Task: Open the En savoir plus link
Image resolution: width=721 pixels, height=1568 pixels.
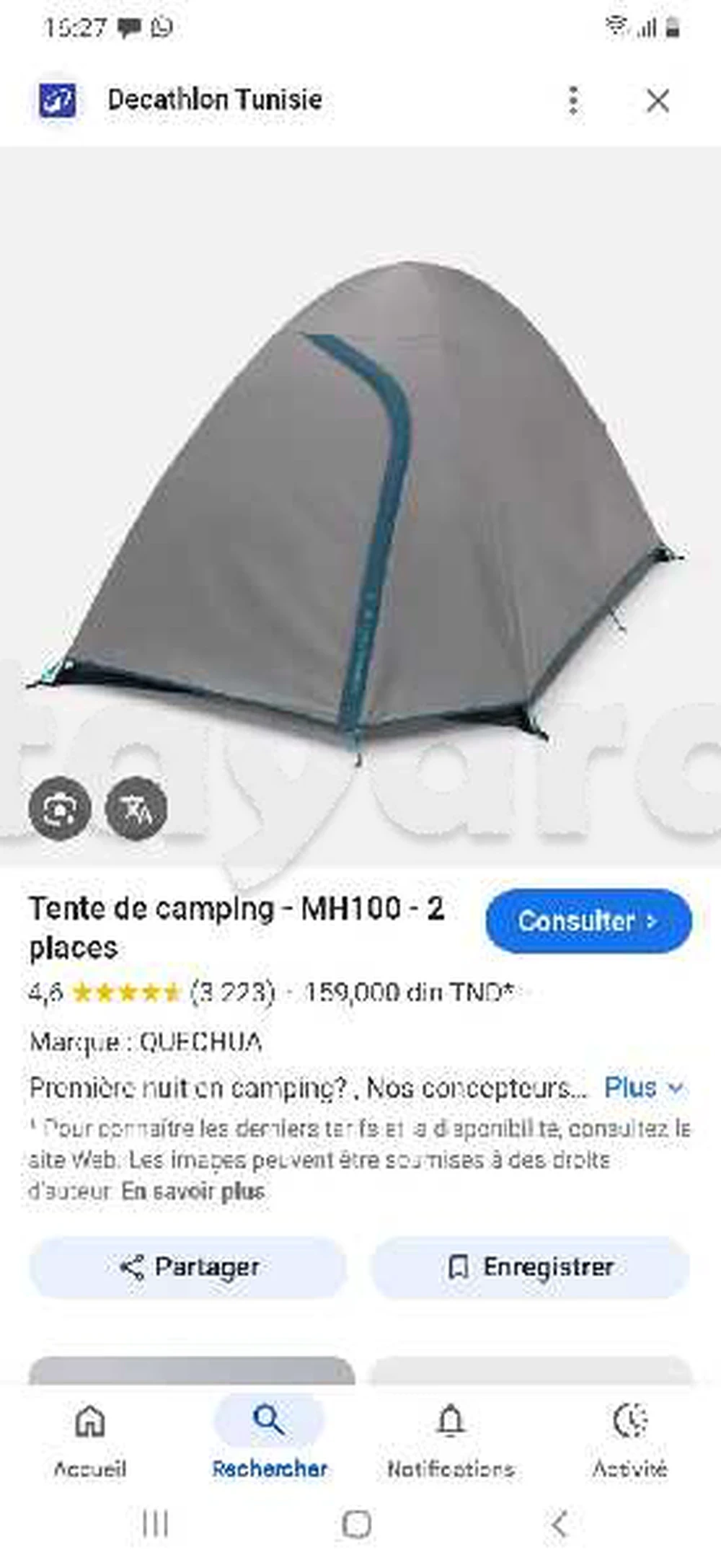Action: 193,1191
